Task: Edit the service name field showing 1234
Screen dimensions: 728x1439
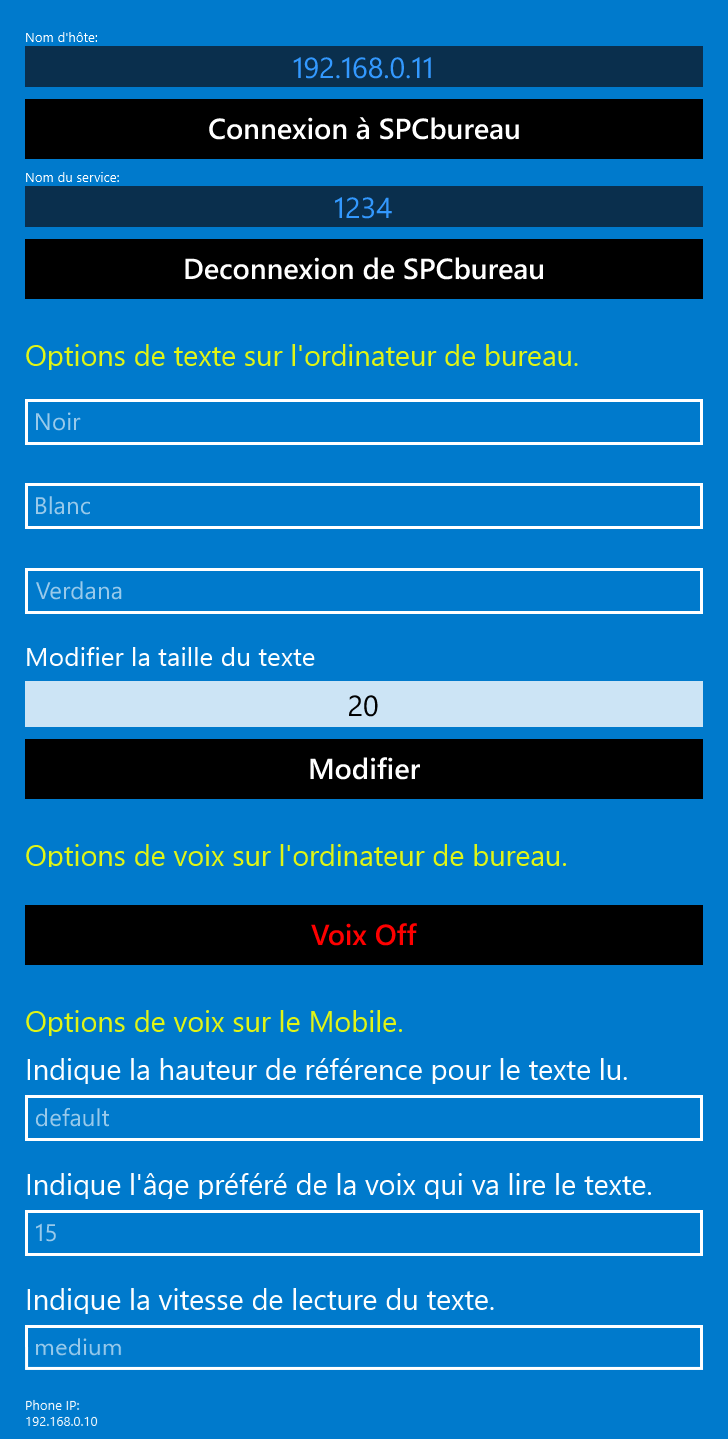Action: click(x=364, y=207)
